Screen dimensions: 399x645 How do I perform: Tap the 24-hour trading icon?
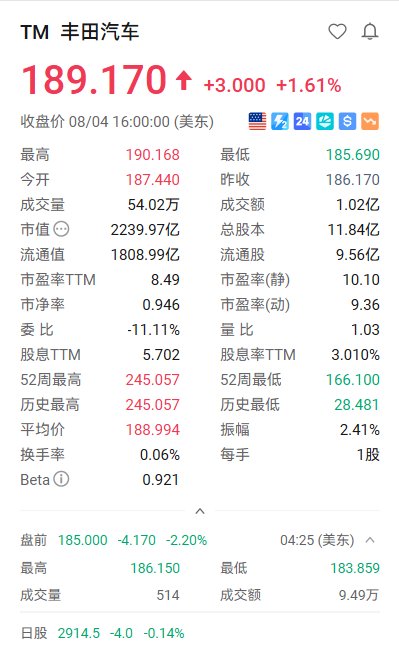(302, 121)
